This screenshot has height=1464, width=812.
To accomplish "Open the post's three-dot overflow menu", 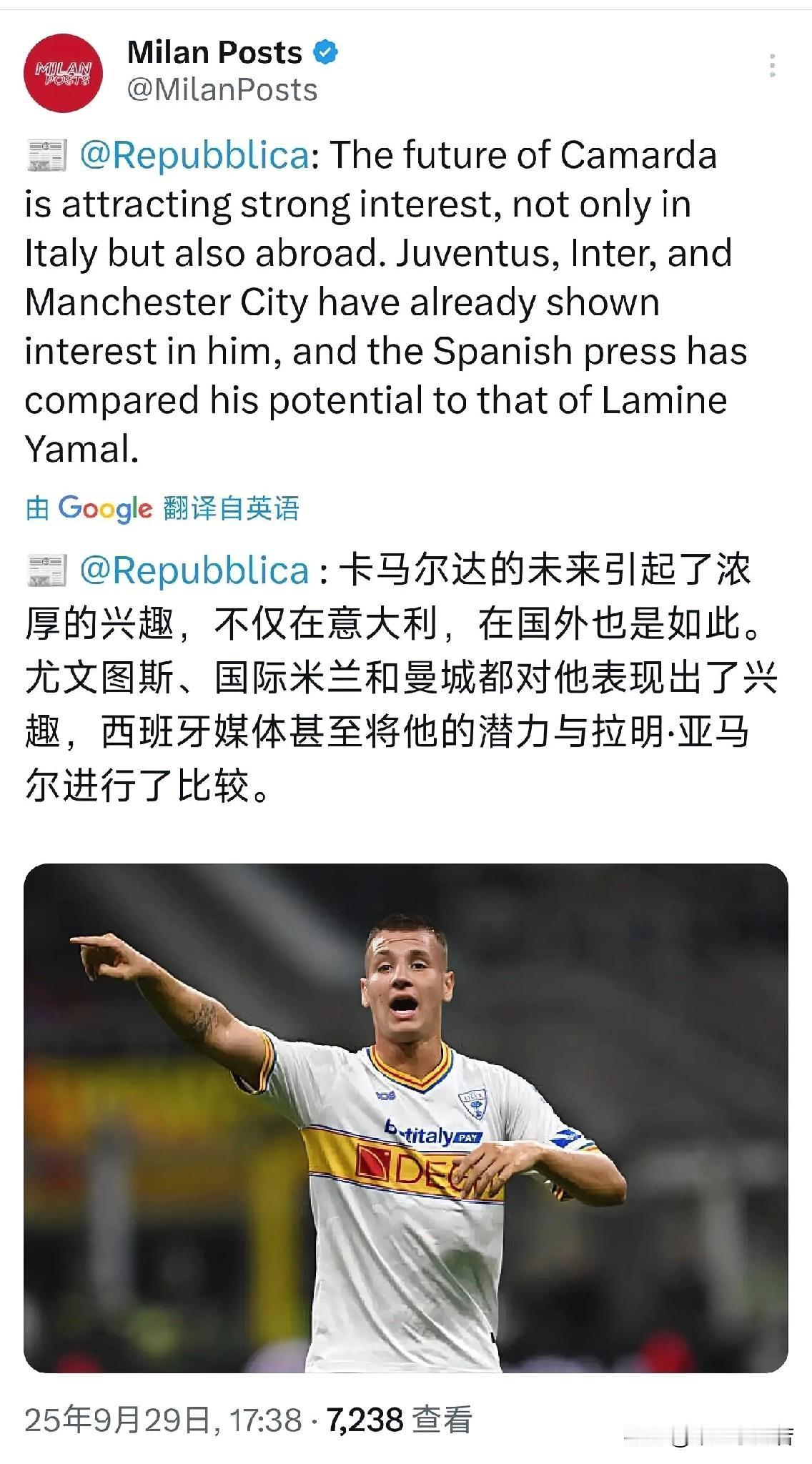I will coord(772,66).
